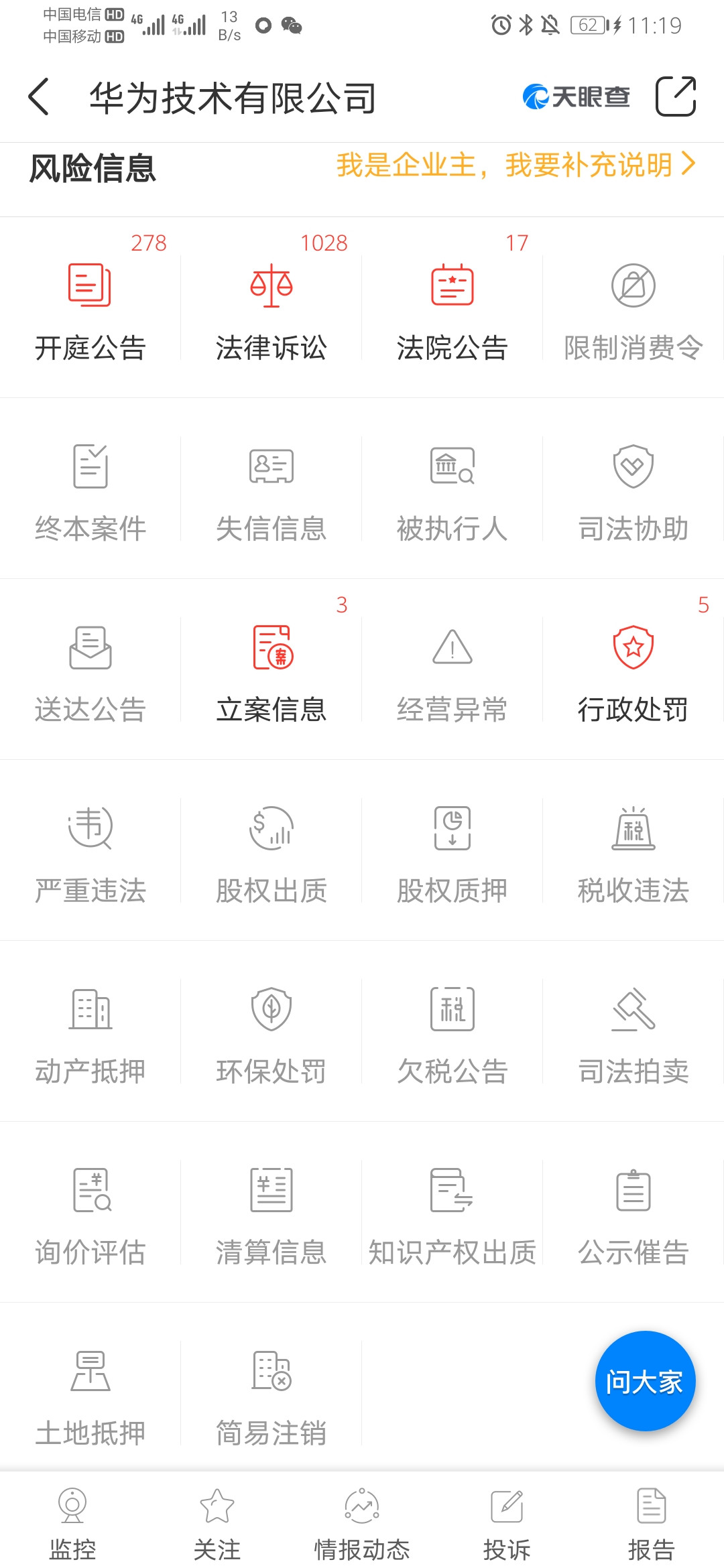
Task: Tap the share icon in the header
Action: (x=676, y=96)
